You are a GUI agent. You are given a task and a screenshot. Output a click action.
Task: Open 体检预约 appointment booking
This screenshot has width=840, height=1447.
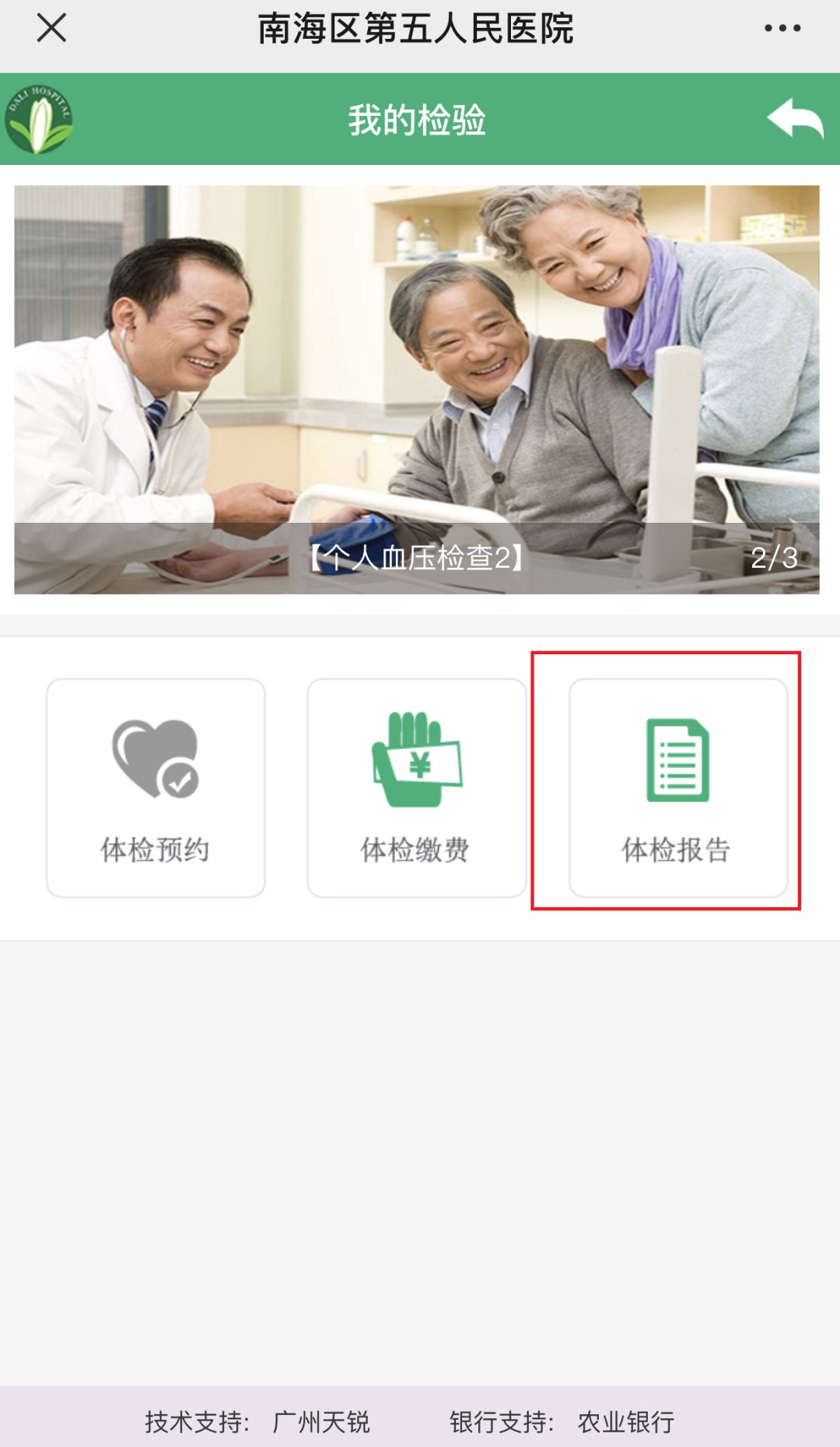click(x=156, y=787)
